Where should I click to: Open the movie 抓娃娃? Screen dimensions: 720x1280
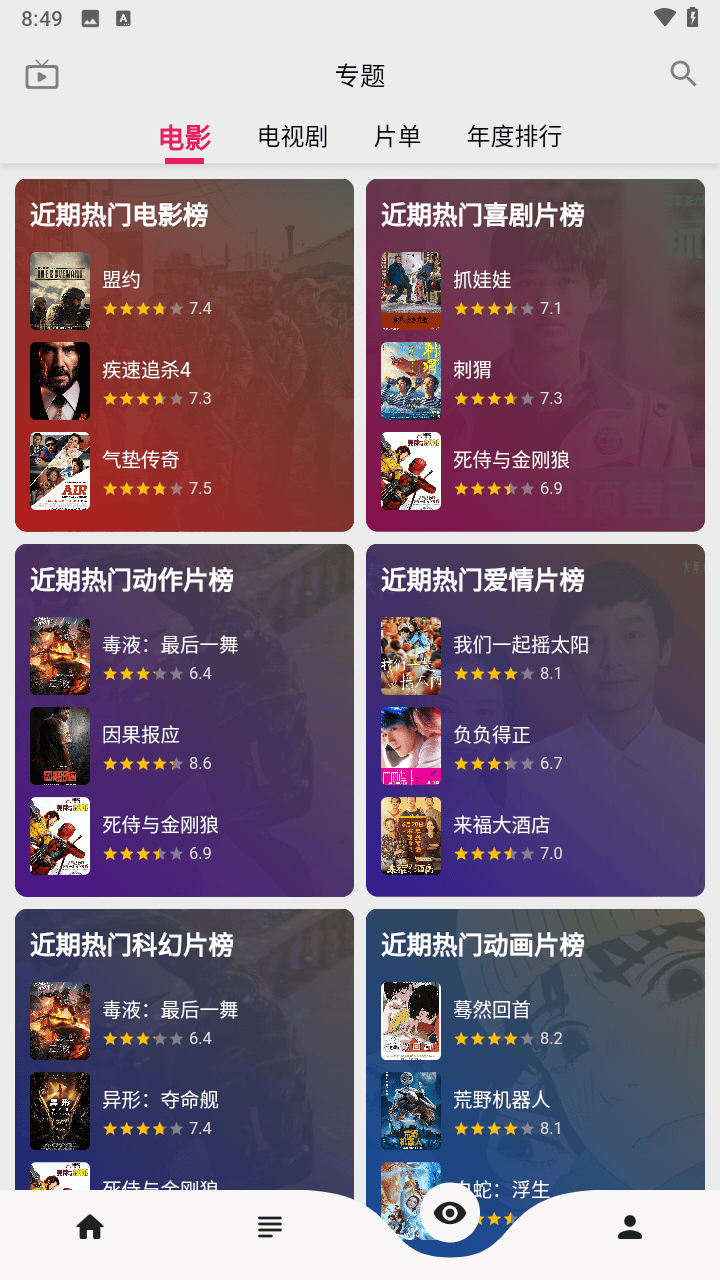coord(482,280)
